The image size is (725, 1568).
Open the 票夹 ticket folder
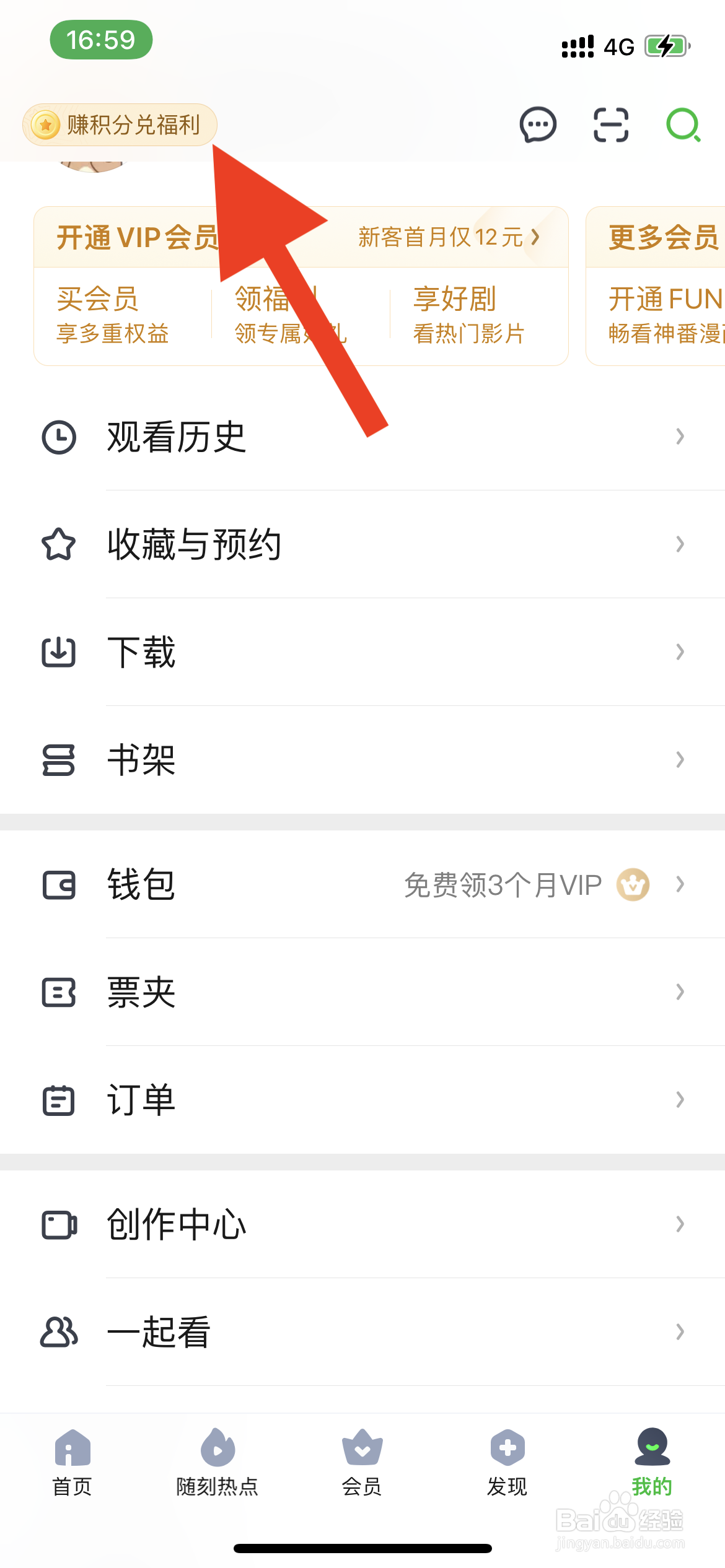point(362,992)
